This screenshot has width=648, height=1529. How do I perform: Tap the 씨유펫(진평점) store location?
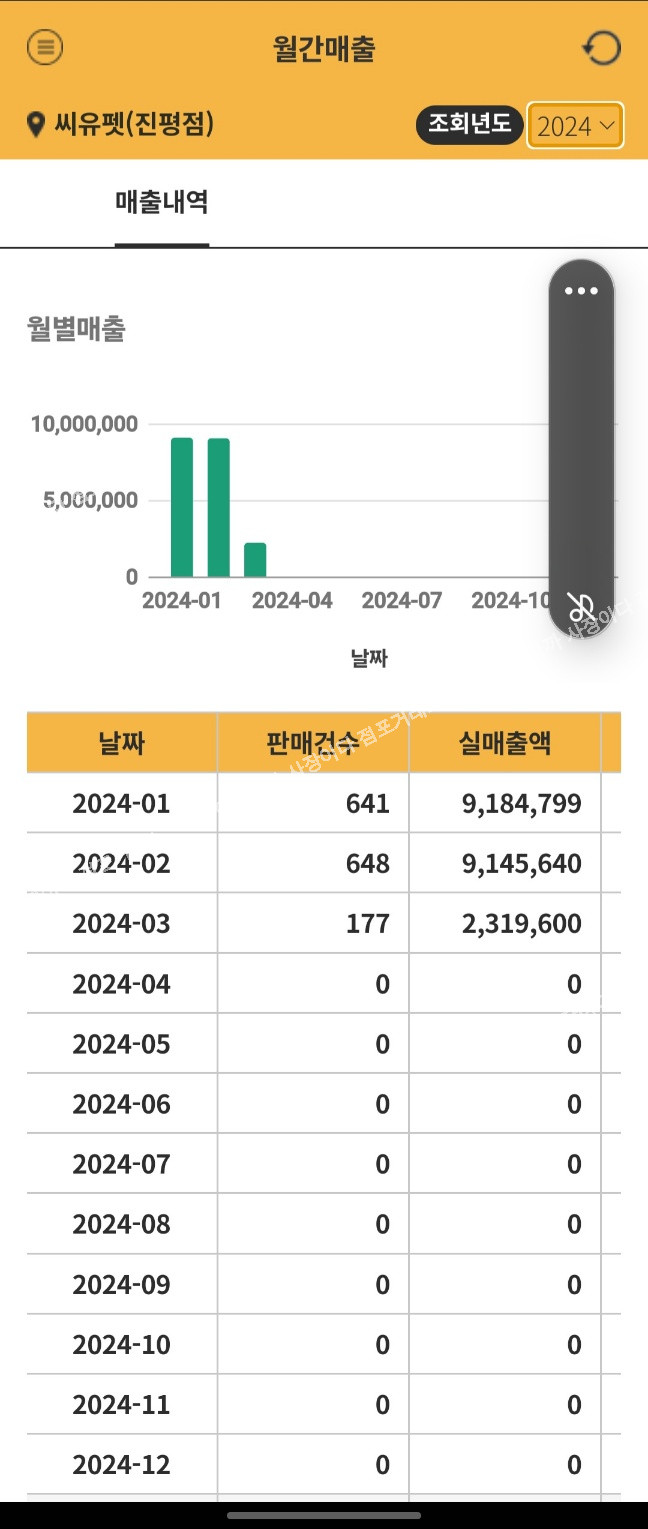(120, 125)
